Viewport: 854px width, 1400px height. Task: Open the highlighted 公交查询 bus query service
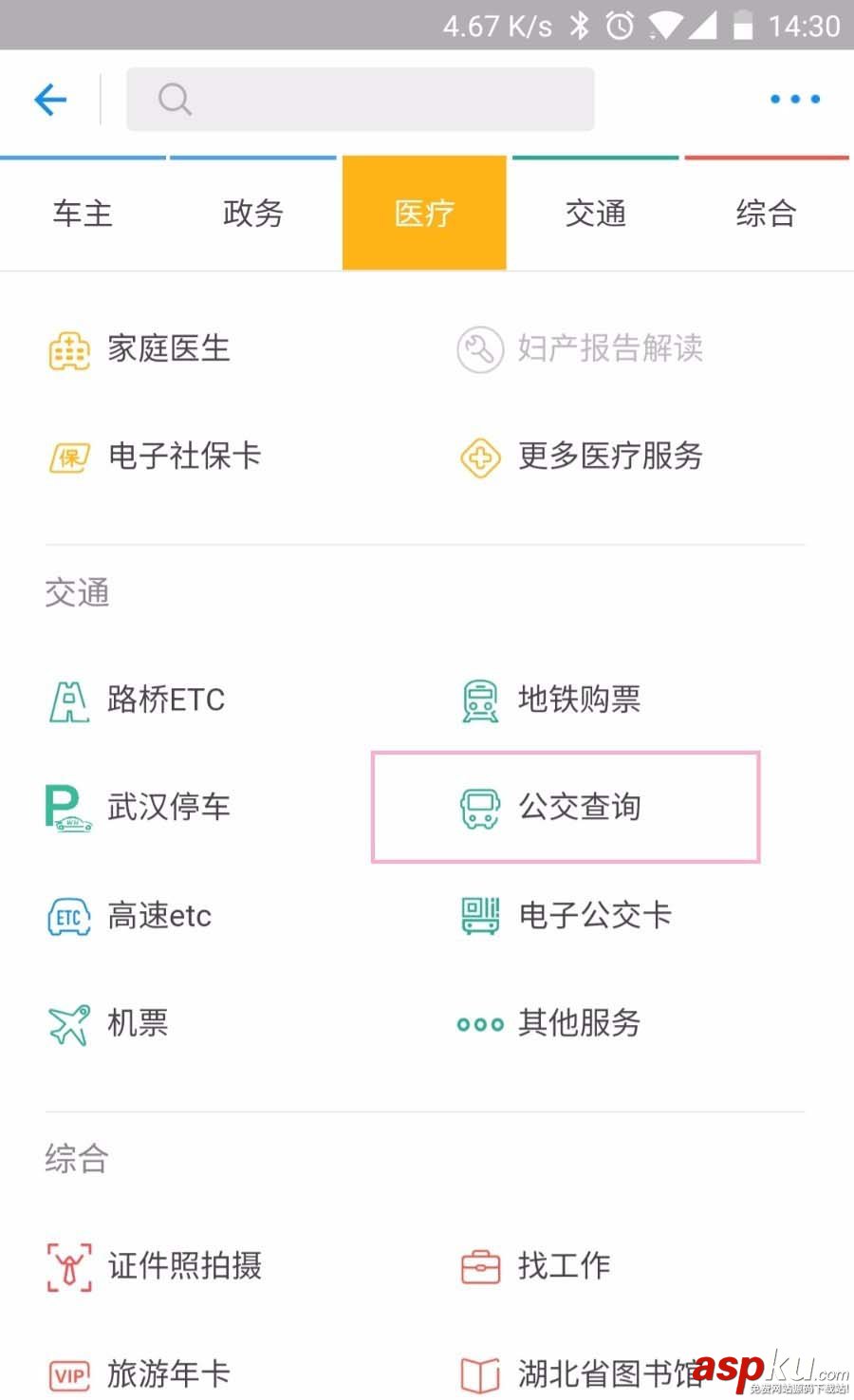(x=564, y=808)
